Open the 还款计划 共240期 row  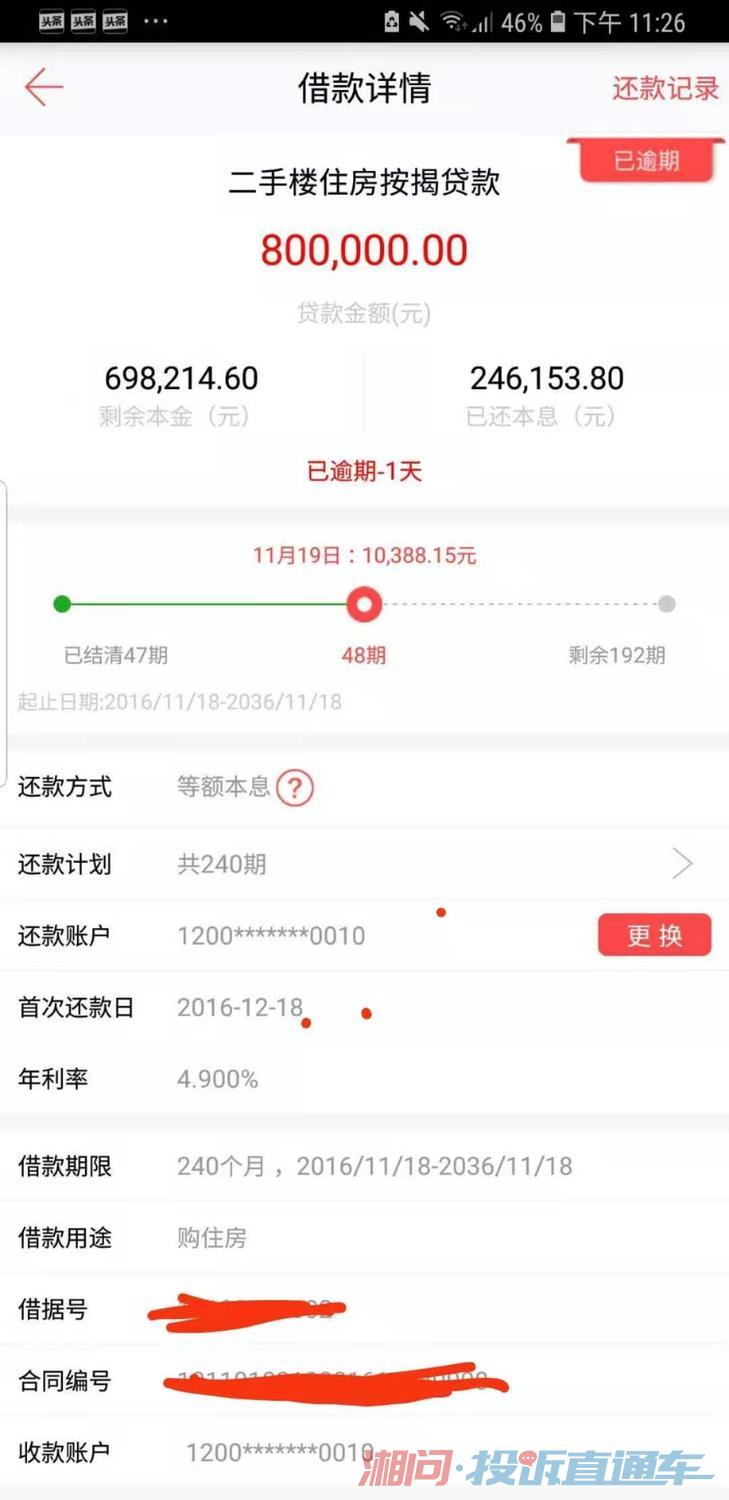click(364, 864)
